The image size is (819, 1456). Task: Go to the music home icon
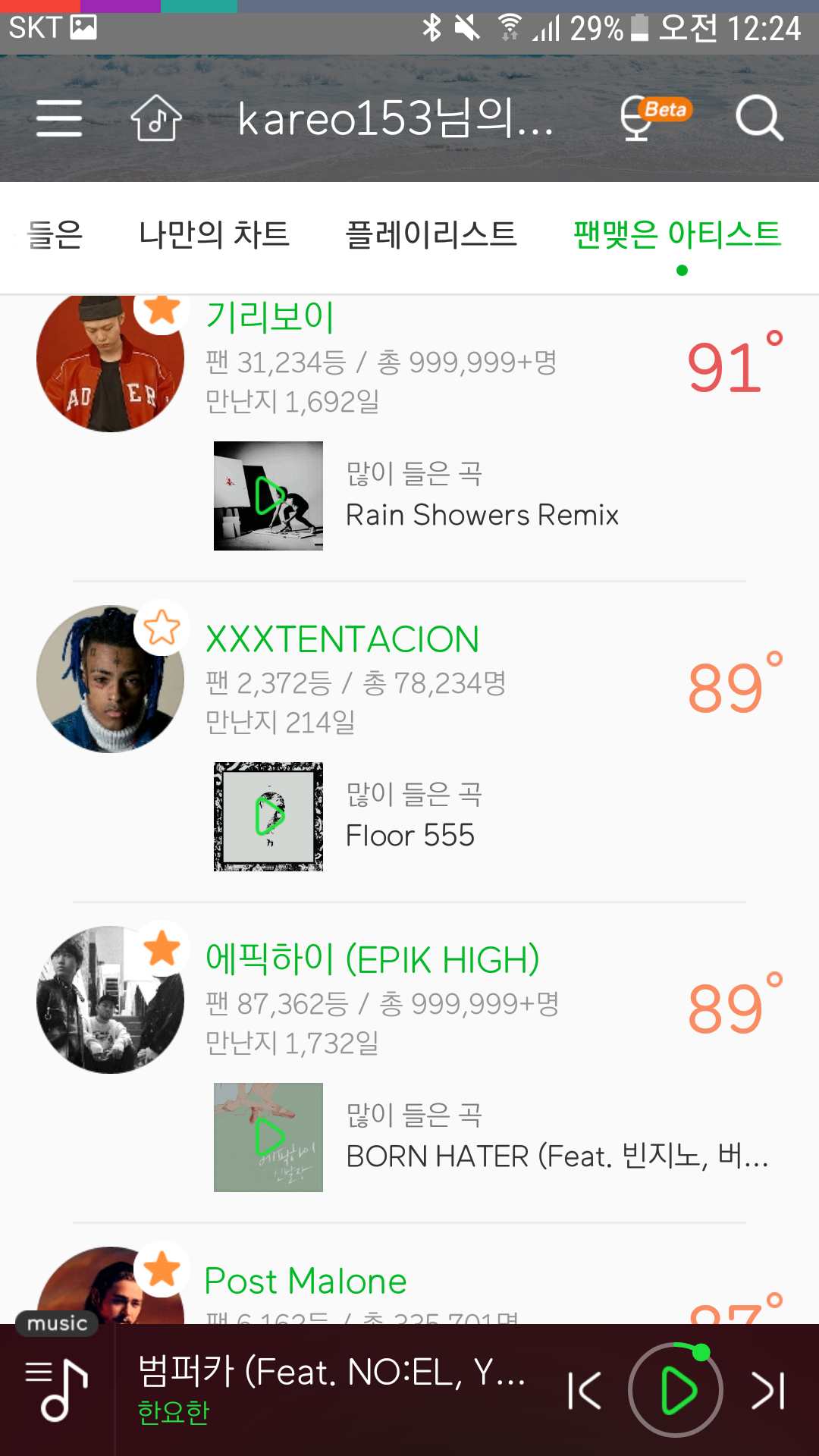[x=156, y=118]
